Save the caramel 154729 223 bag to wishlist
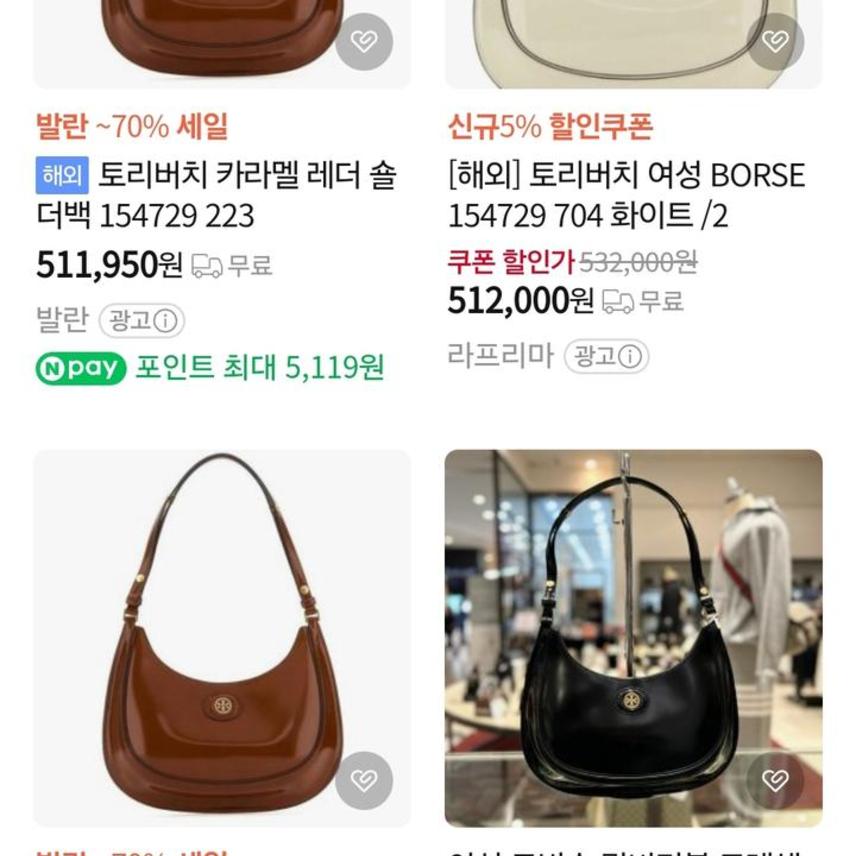The height and width of the screenshot is (856, 856). pyautogui.click(x=364, y=42)
